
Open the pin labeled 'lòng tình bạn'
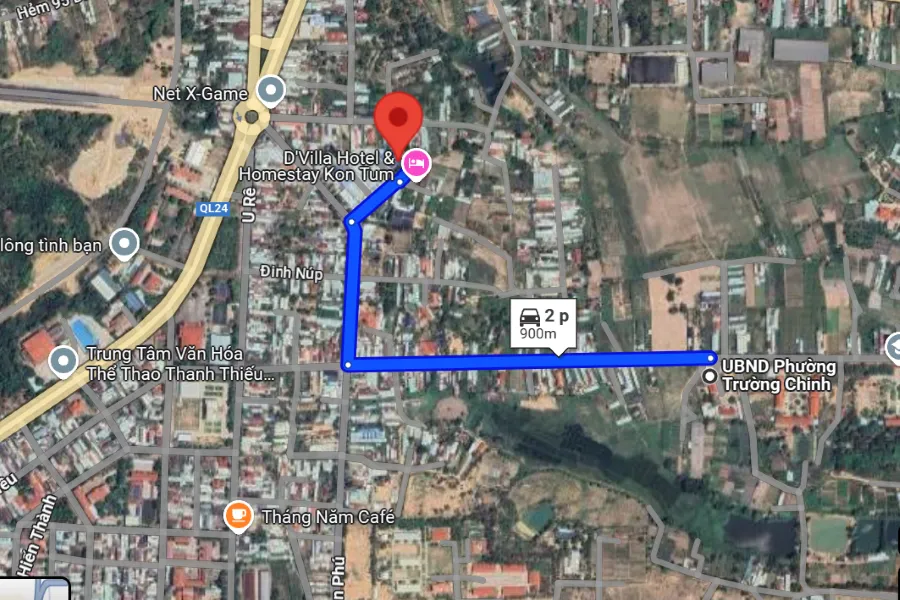point(124,243)
